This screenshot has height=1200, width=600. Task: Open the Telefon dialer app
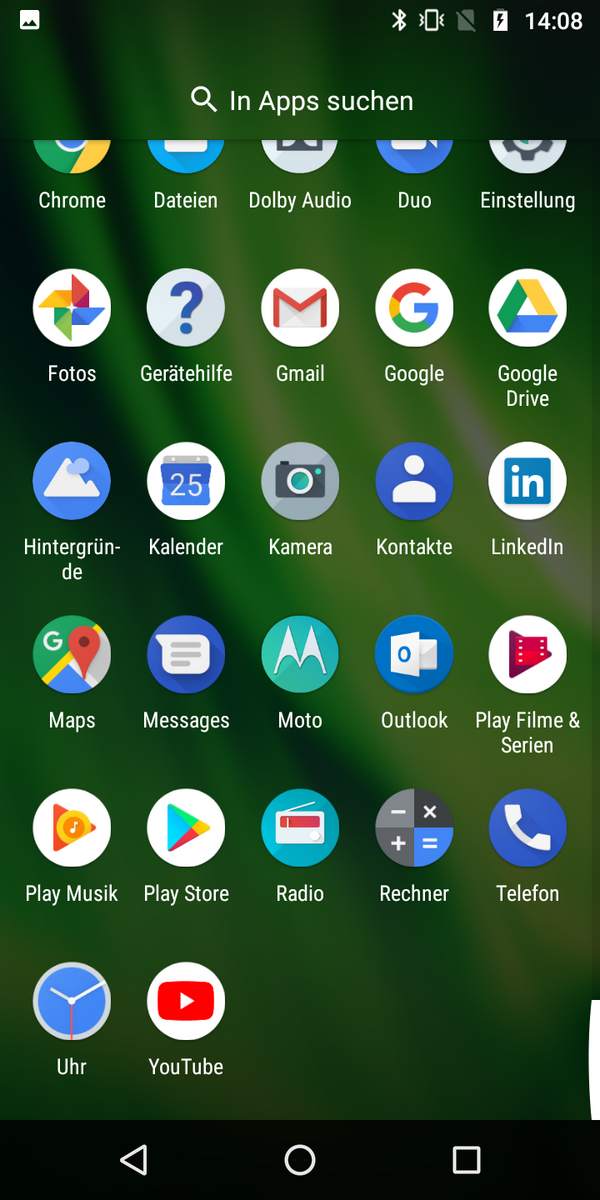527,827
